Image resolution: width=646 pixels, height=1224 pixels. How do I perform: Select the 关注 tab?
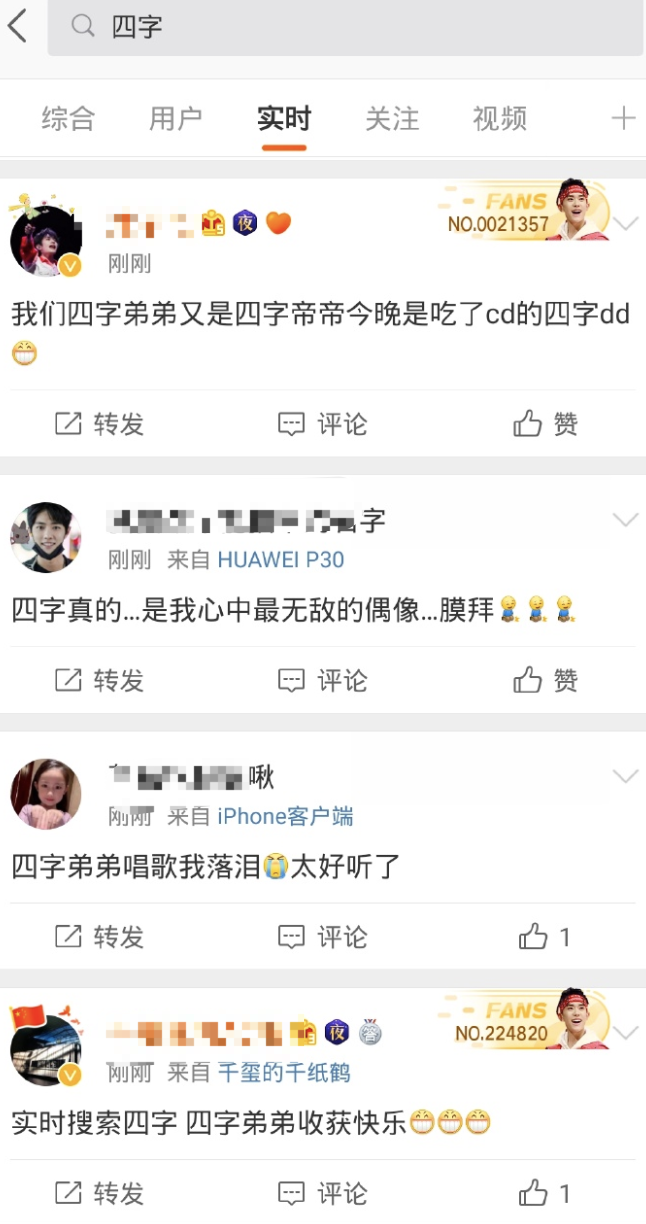click(x=392, y=119)
